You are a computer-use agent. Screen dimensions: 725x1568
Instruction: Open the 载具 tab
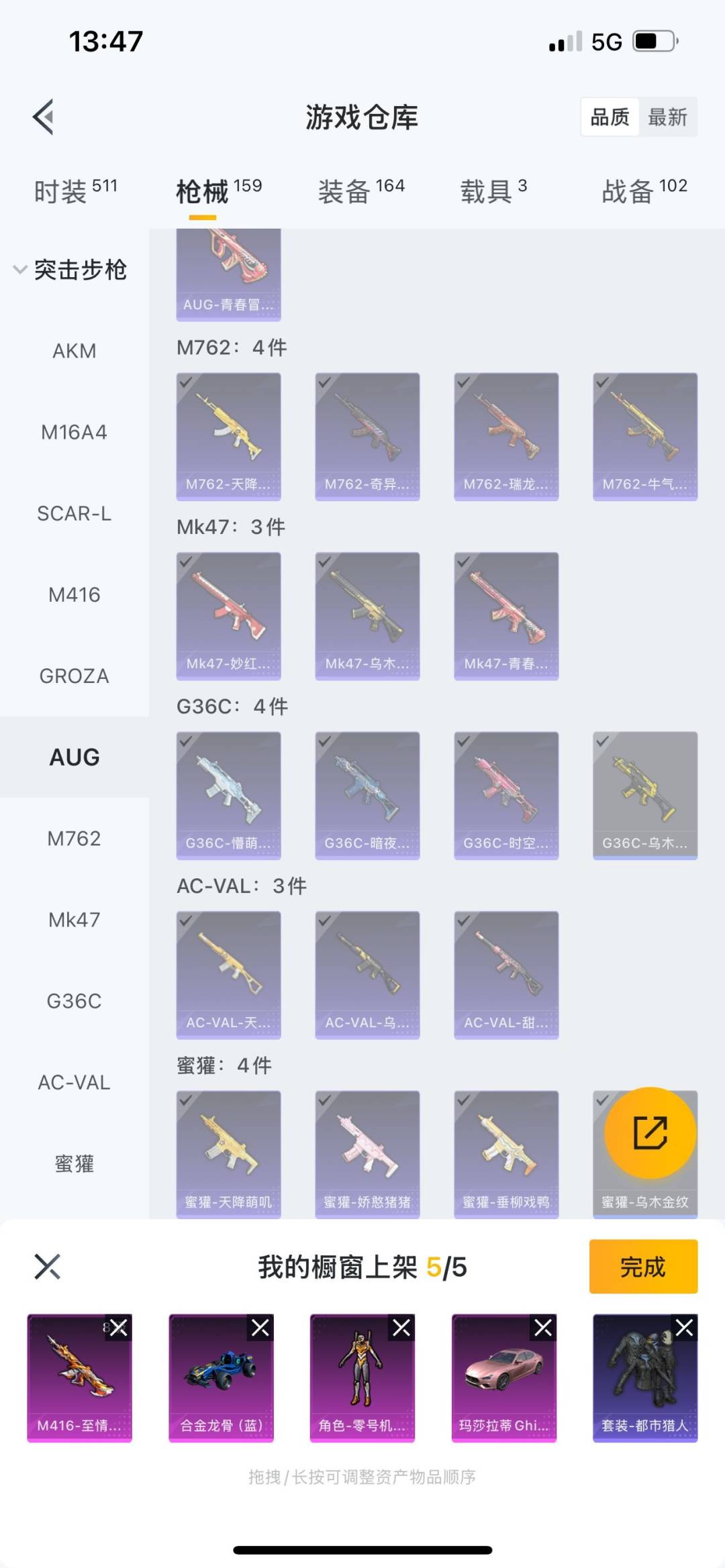point(493,191)
